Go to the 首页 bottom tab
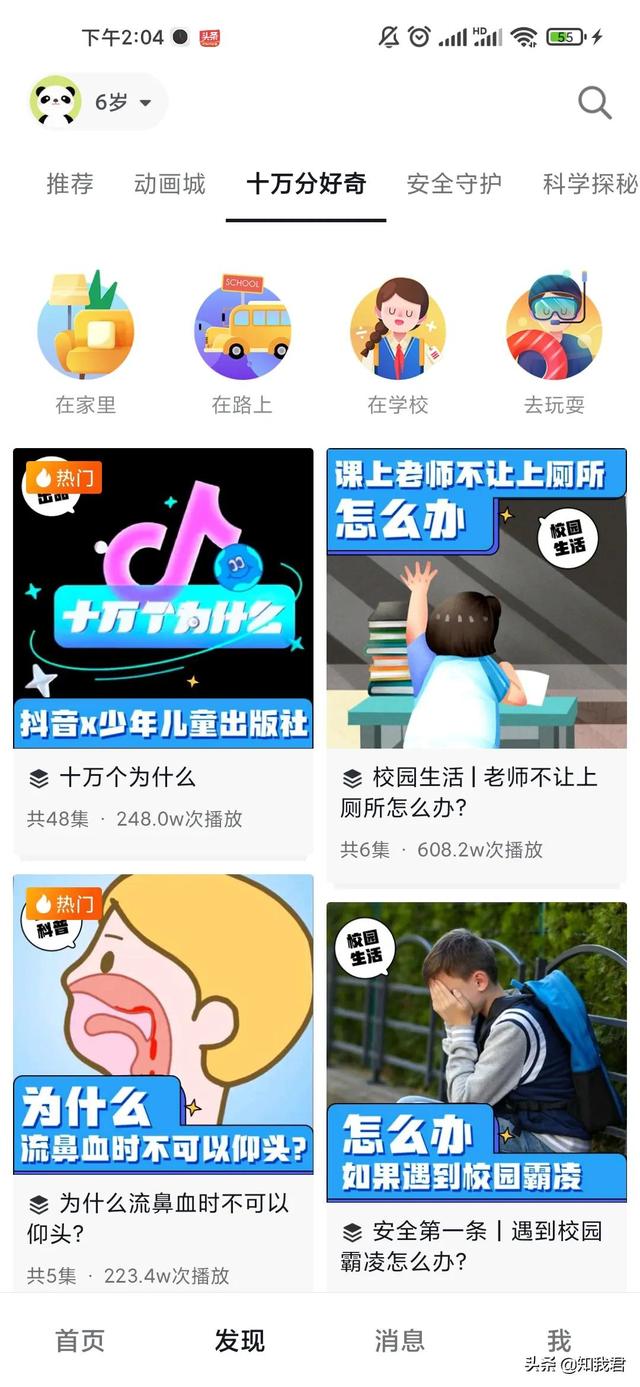This screenshot has width=640, height=1387. point(80,1340)
